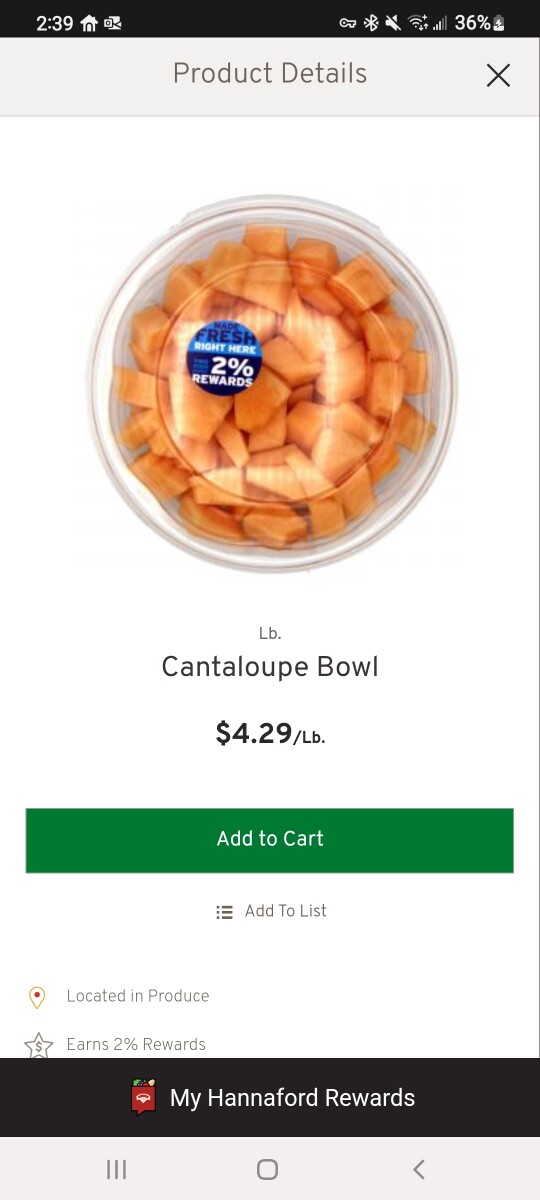The height and width of the screenshot is (1200, 540).
Task: View the Cantaloupe Bowl product image
Action: coord(271,383)
